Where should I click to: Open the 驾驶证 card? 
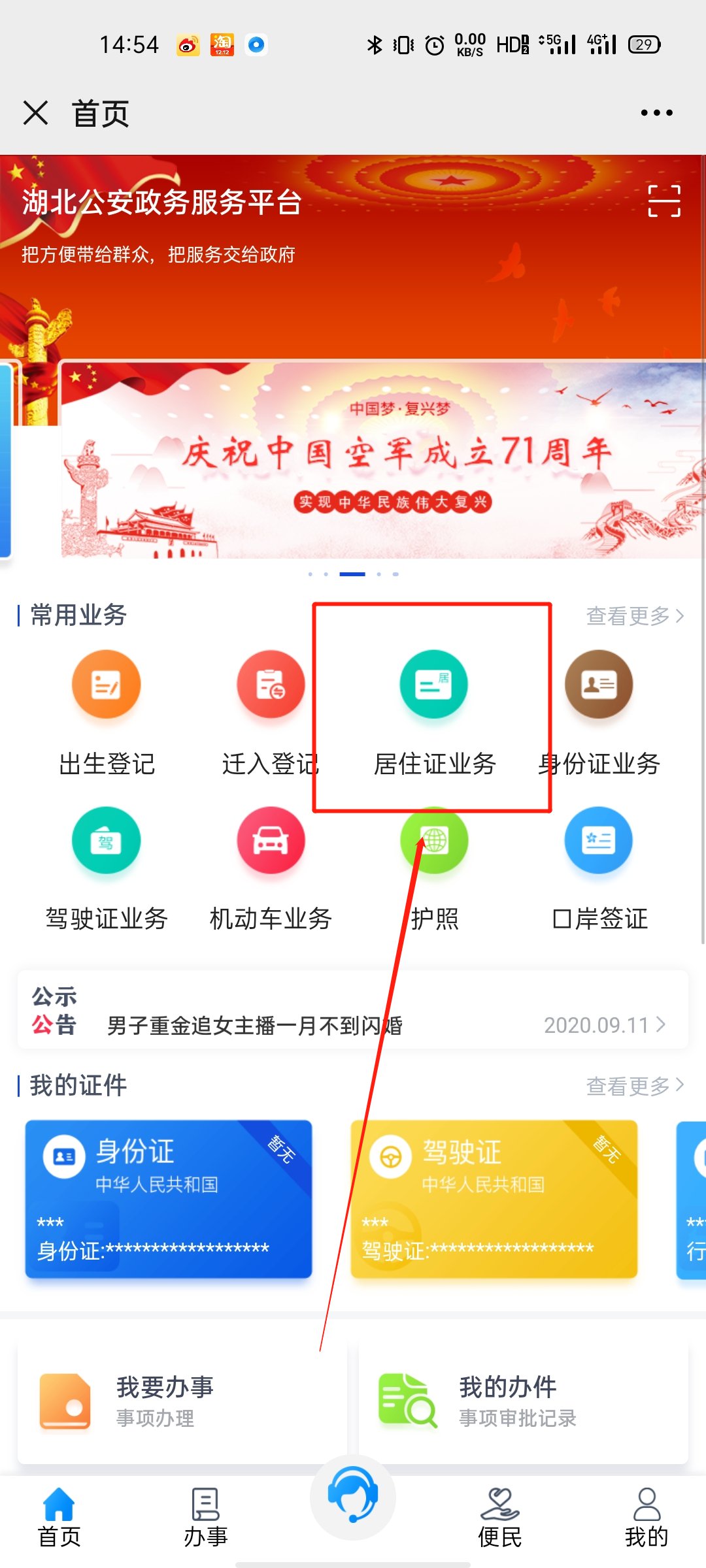point(494,1199)
